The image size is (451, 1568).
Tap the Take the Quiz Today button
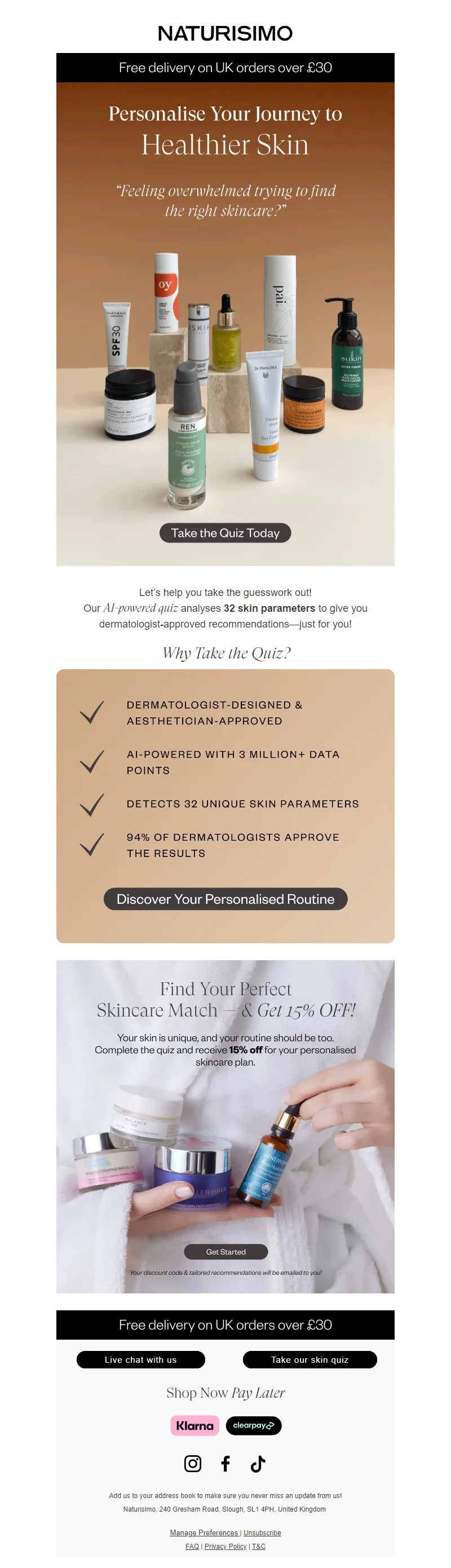225,533
